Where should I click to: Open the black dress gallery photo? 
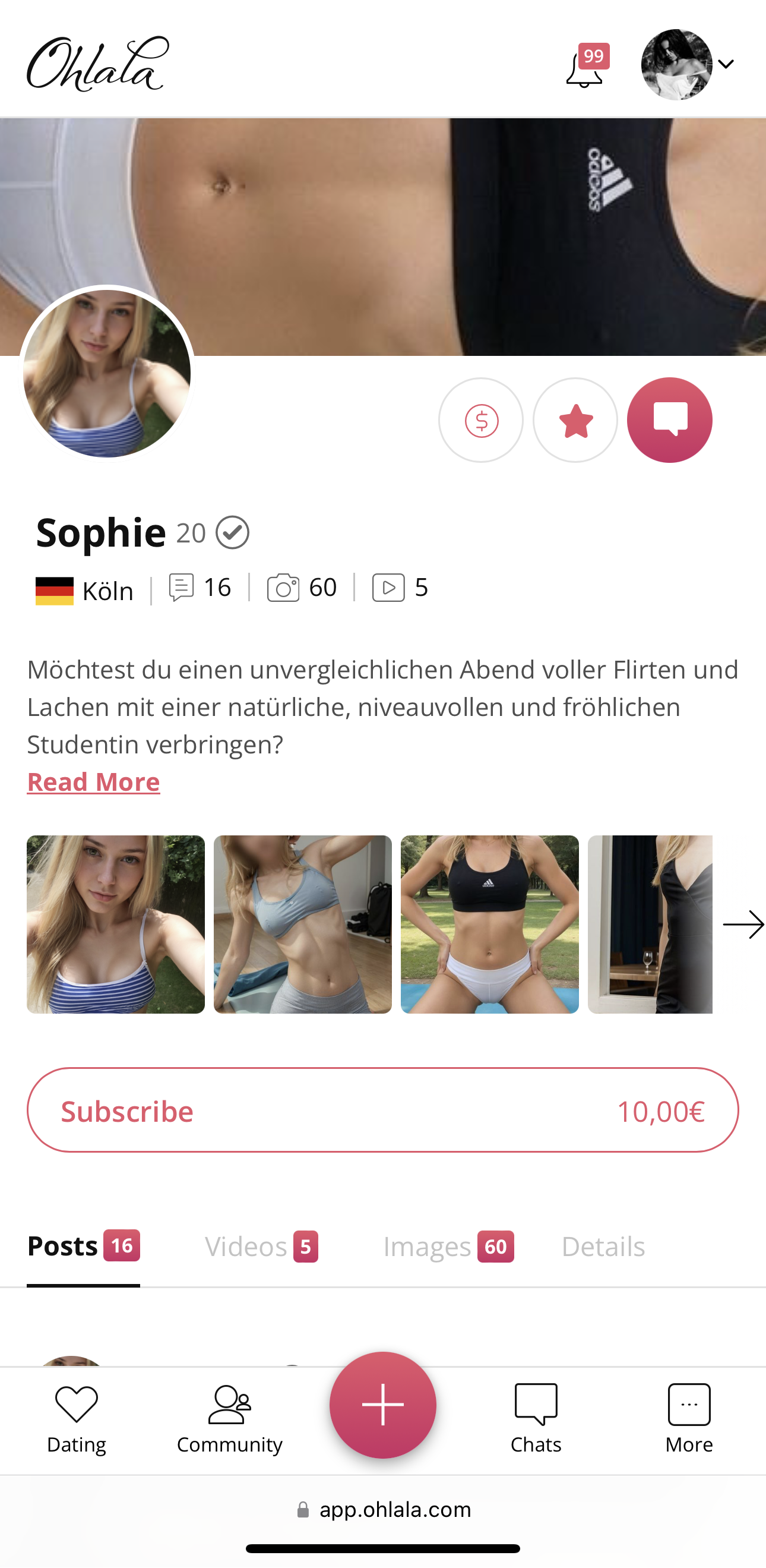point(649,924)
